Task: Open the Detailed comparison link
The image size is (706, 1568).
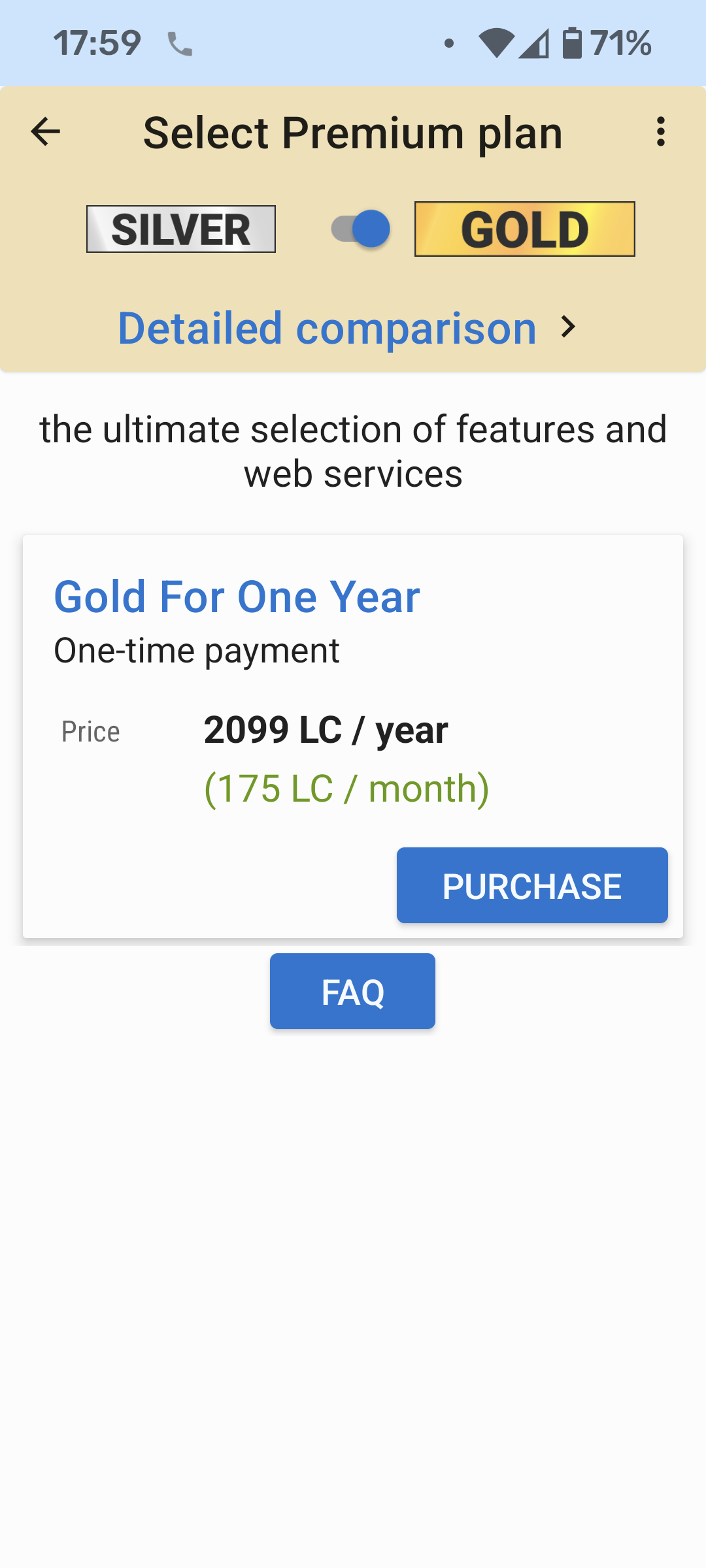Action: 346,328
